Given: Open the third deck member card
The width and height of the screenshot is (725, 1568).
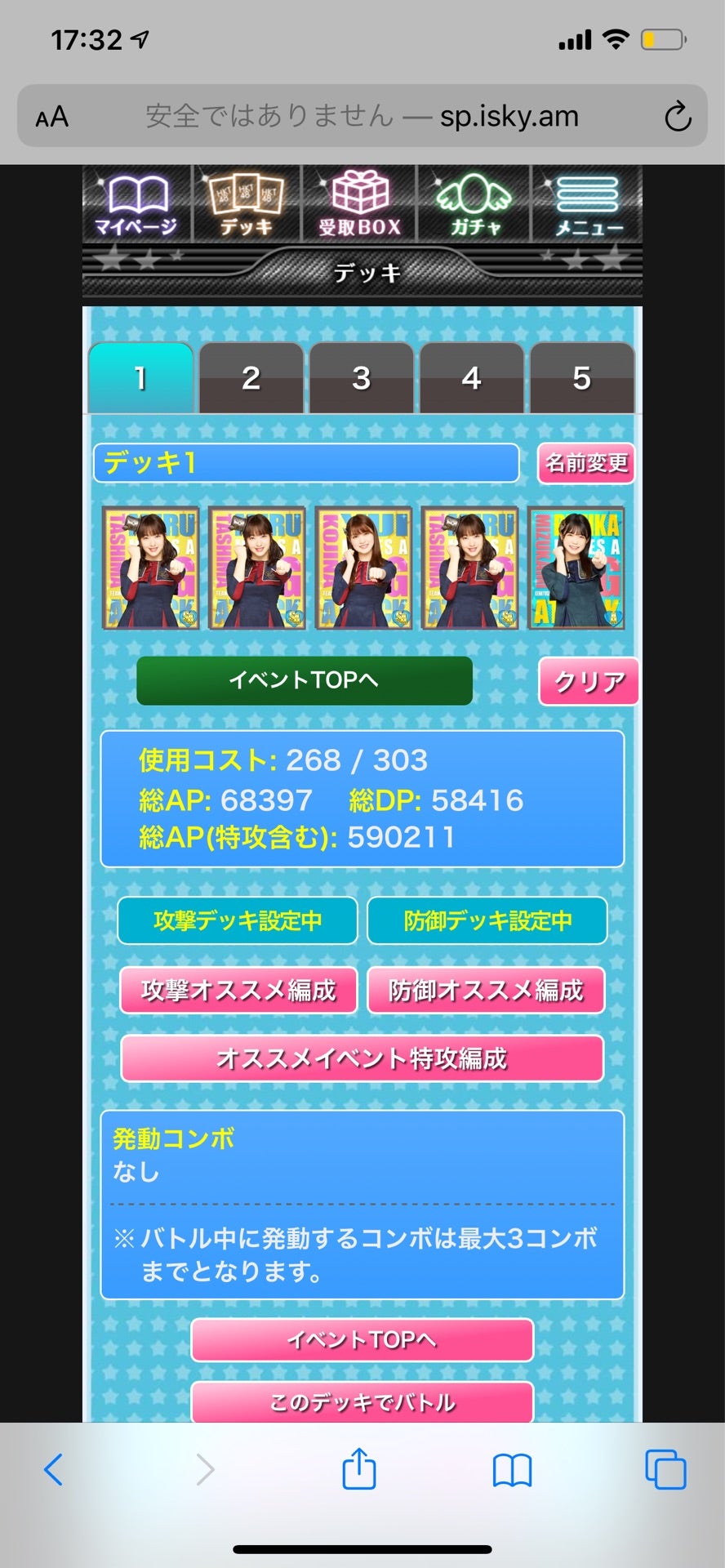Looking at the screenshot, I should (x=363, y=568).
